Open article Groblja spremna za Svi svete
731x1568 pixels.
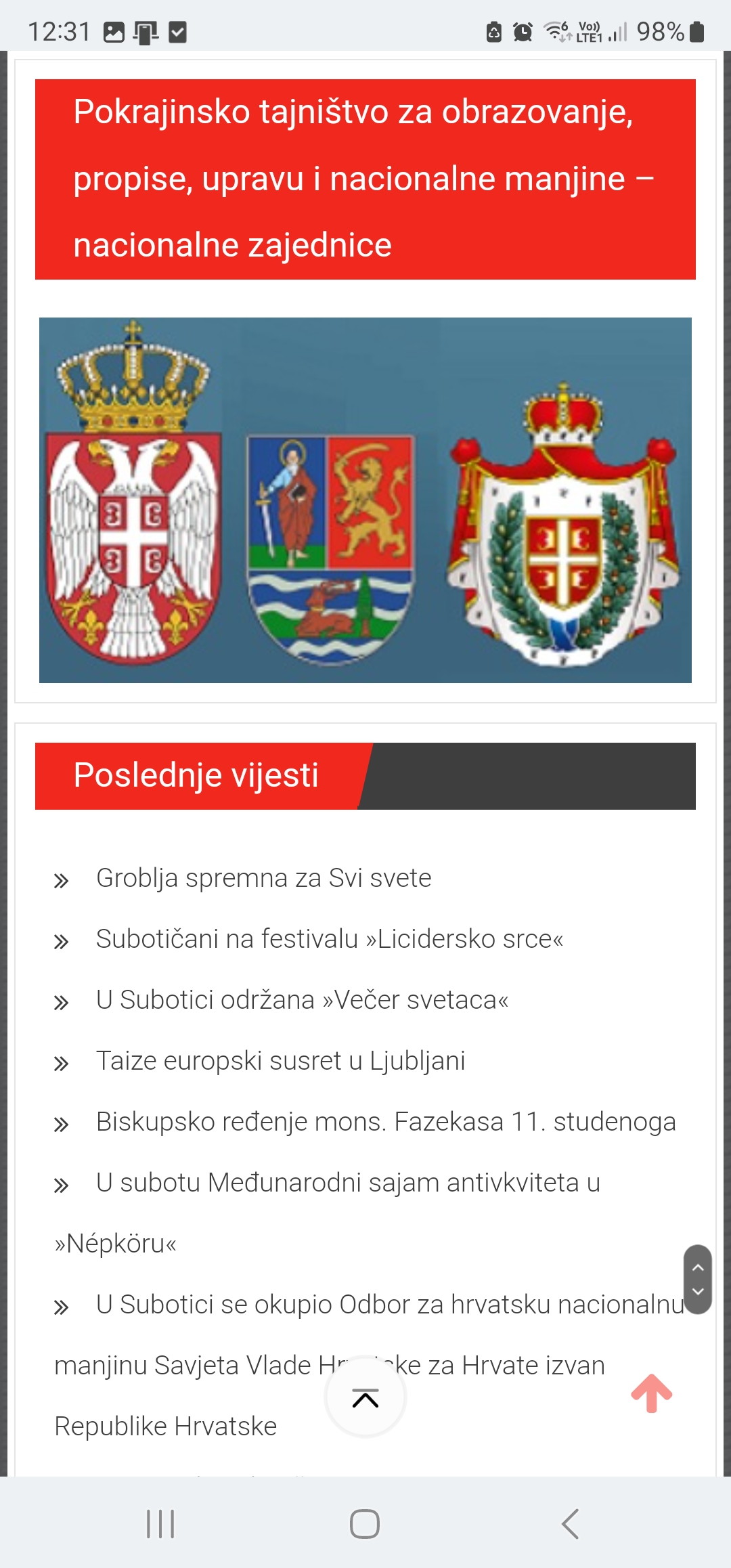tap(263, 878)
